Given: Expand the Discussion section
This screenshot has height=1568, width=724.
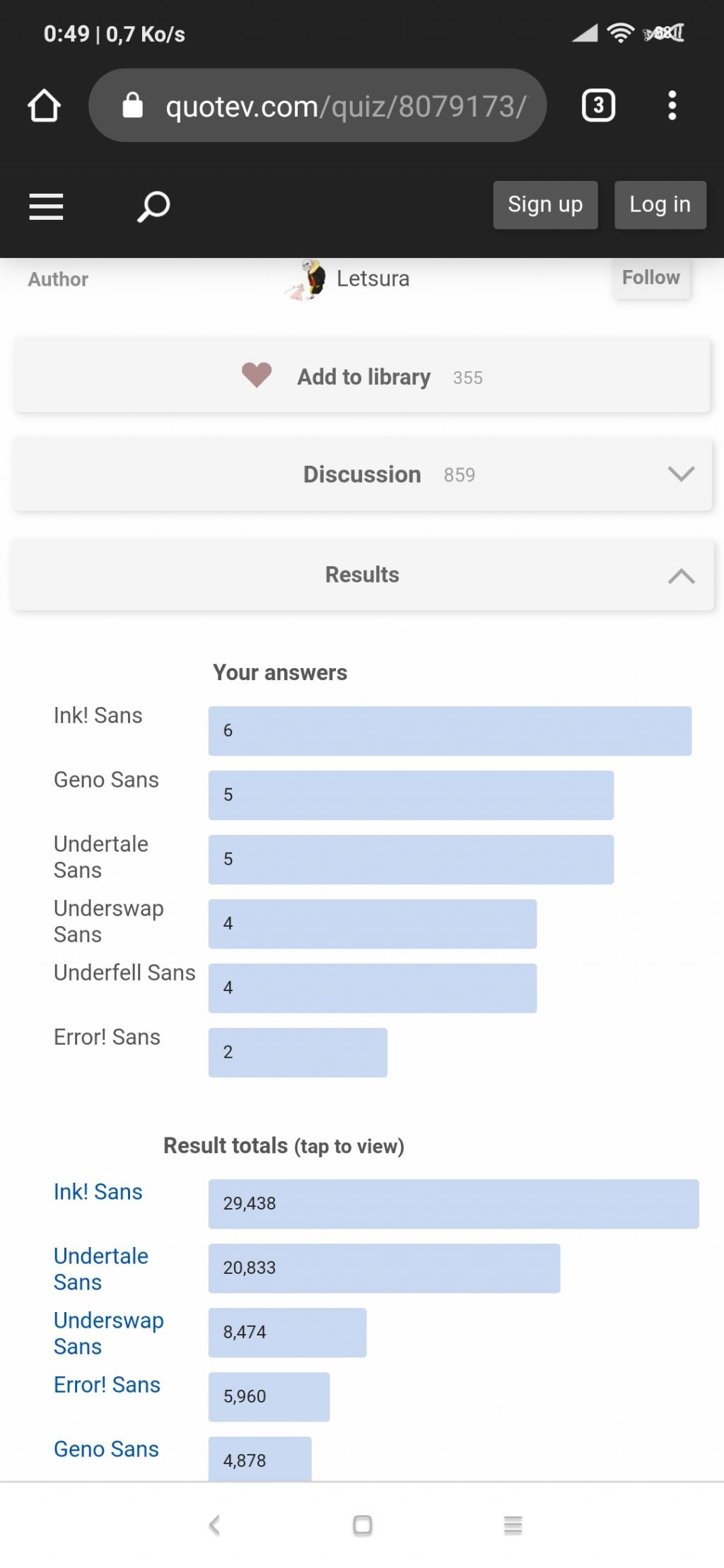Looking at the screenshot, I should pos(362,474).
